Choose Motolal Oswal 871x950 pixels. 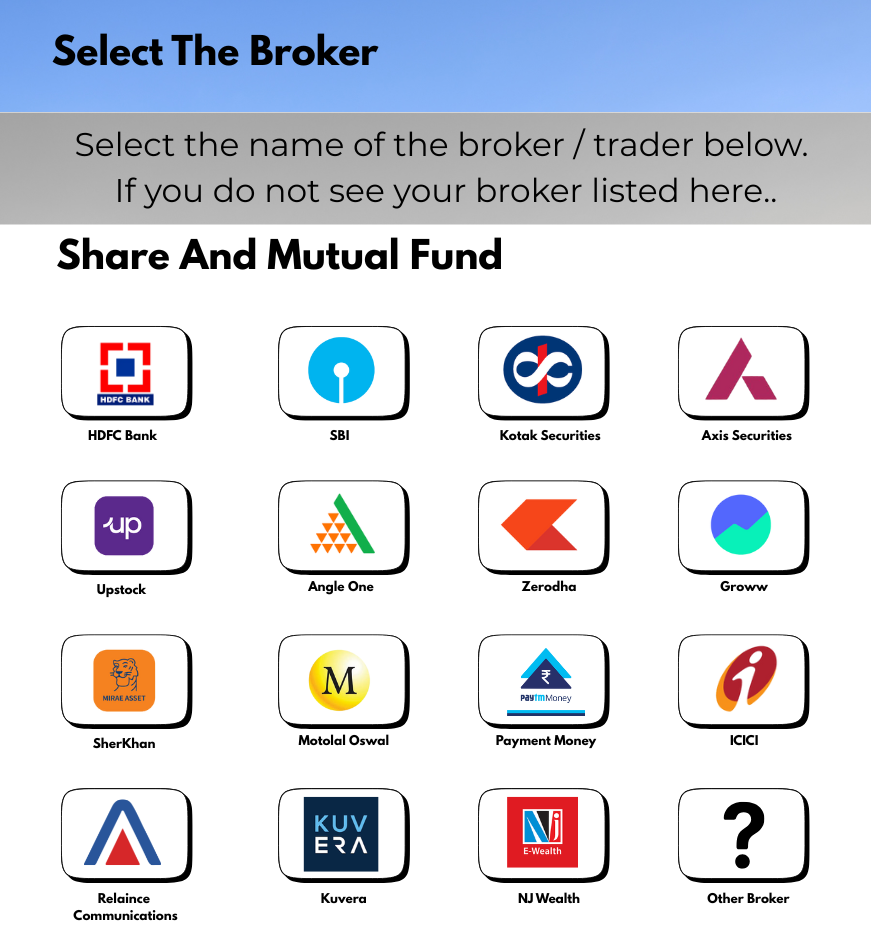pos(341,680)
